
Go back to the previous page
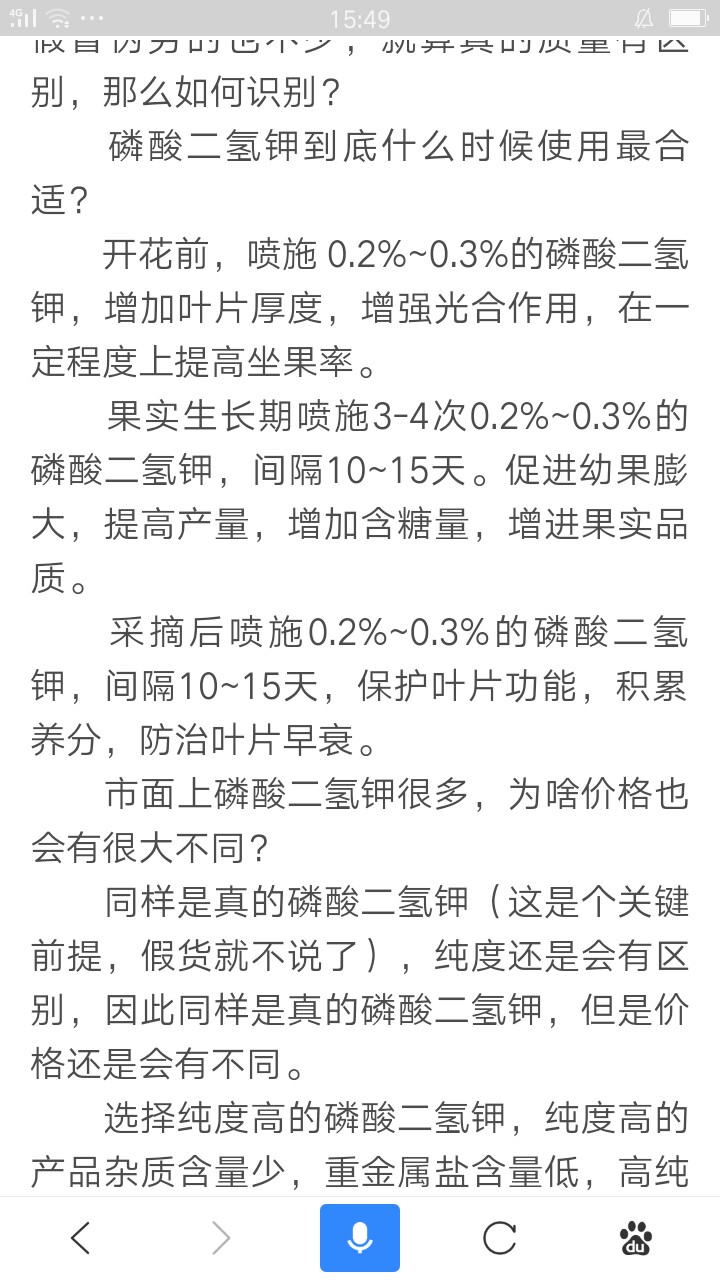tap(81, 1239)
